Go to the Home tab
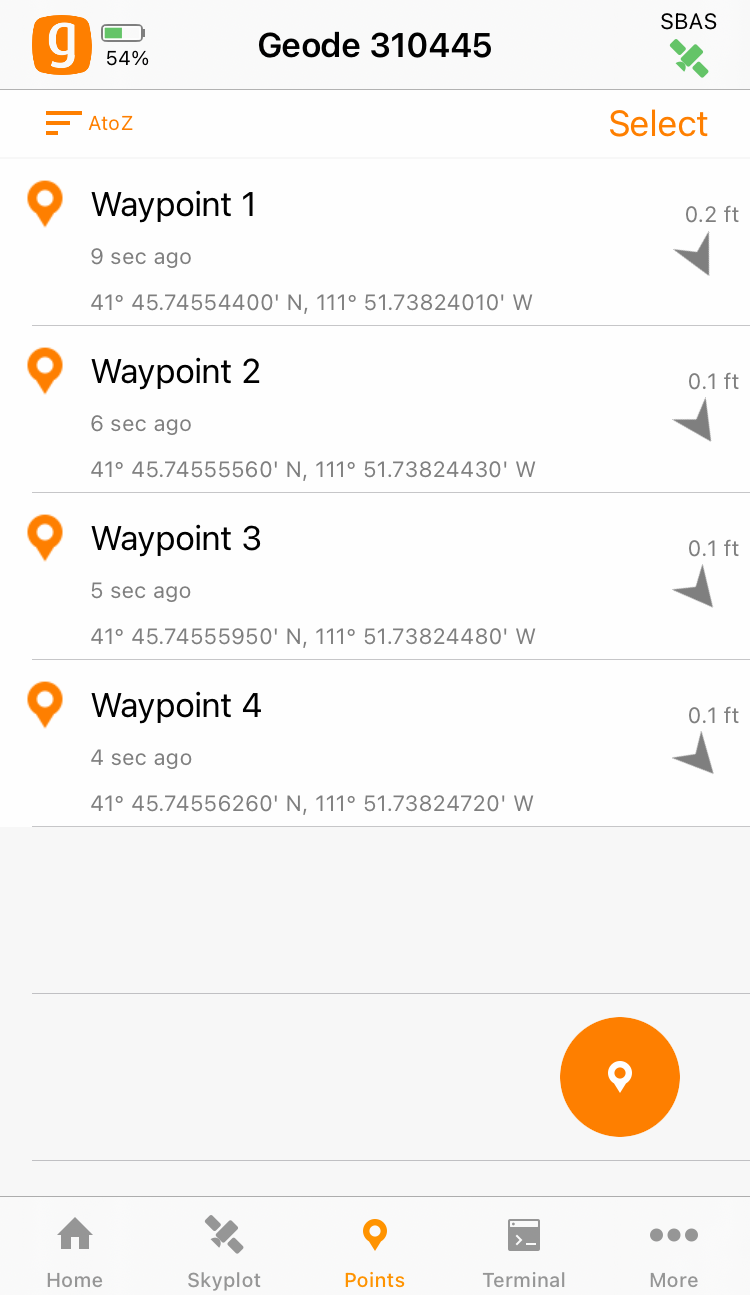Viewport: 750px width, 1295px height. (x=75, y=1250)
